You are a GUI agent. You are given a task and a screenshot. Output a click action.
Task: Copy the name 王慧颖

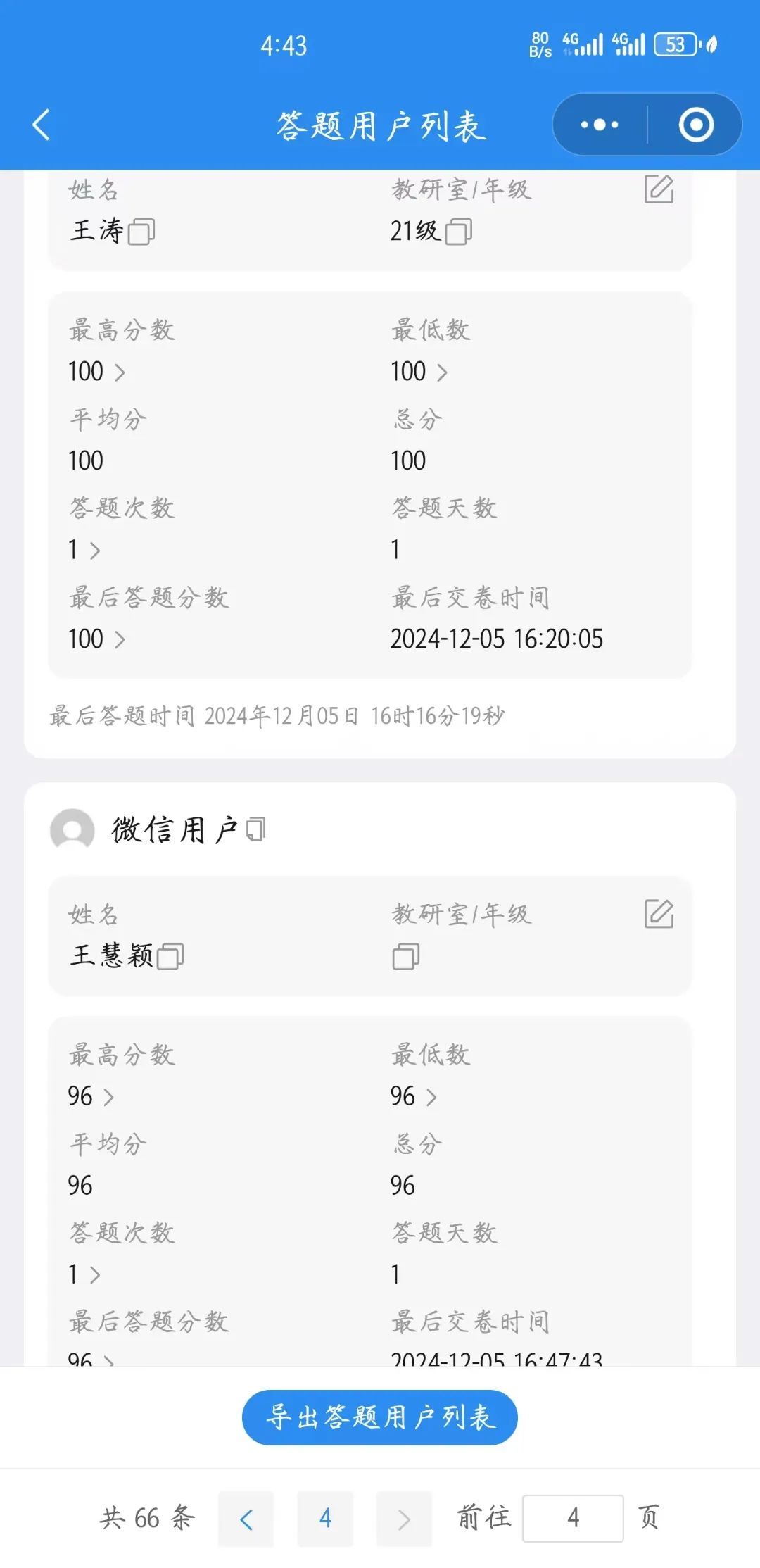tap(170, 957)
